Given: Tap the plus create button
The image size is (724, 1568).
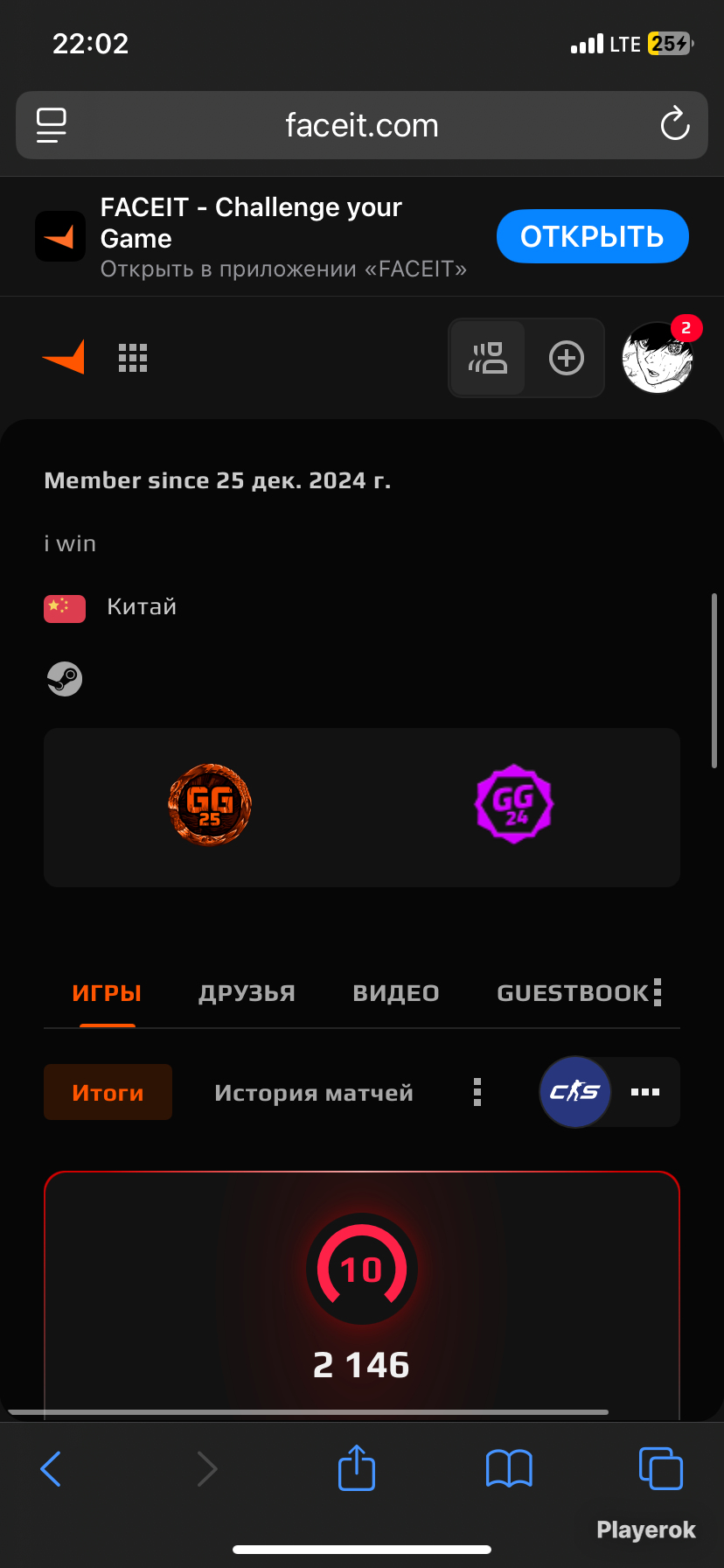Looking at the screenshot, I should [x=566, y=358].
